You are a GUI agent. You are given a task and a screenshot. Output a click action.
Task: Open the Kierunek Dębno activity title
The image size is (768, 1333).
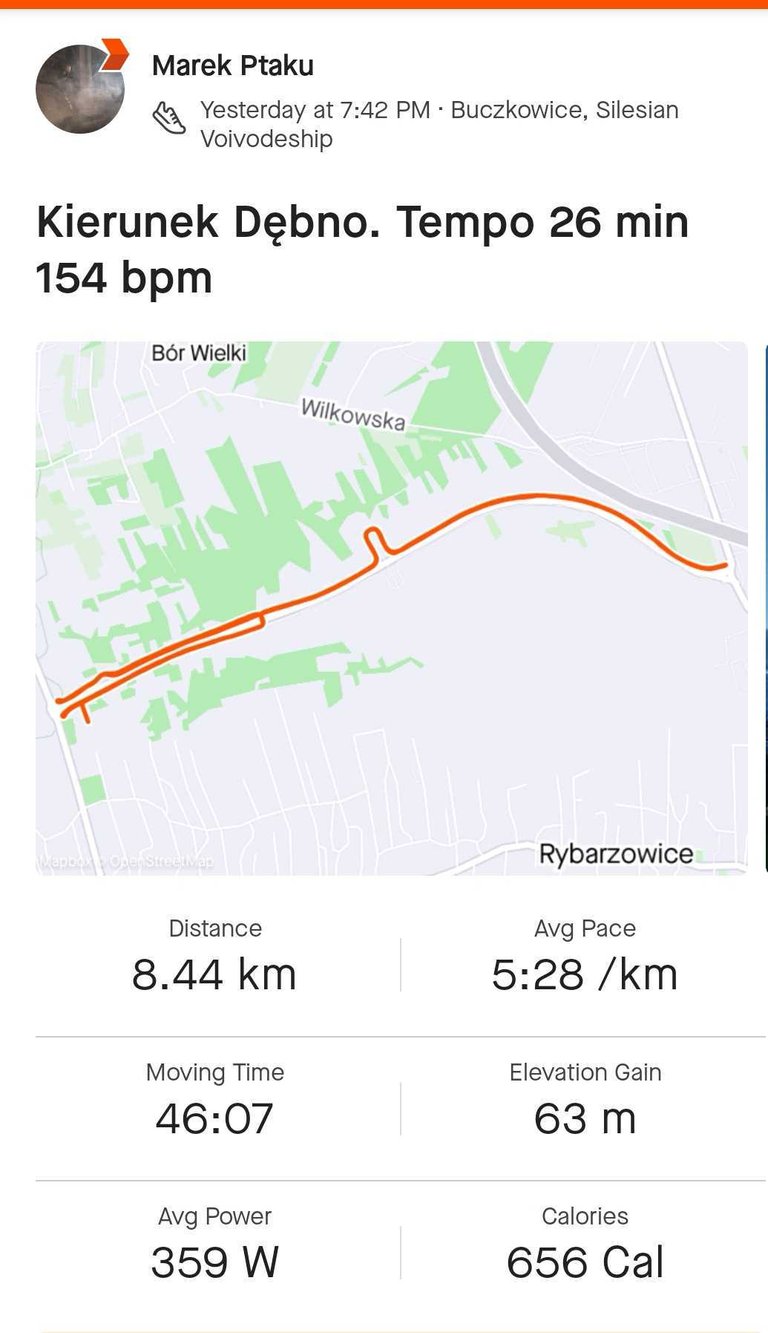pos(362,250)
